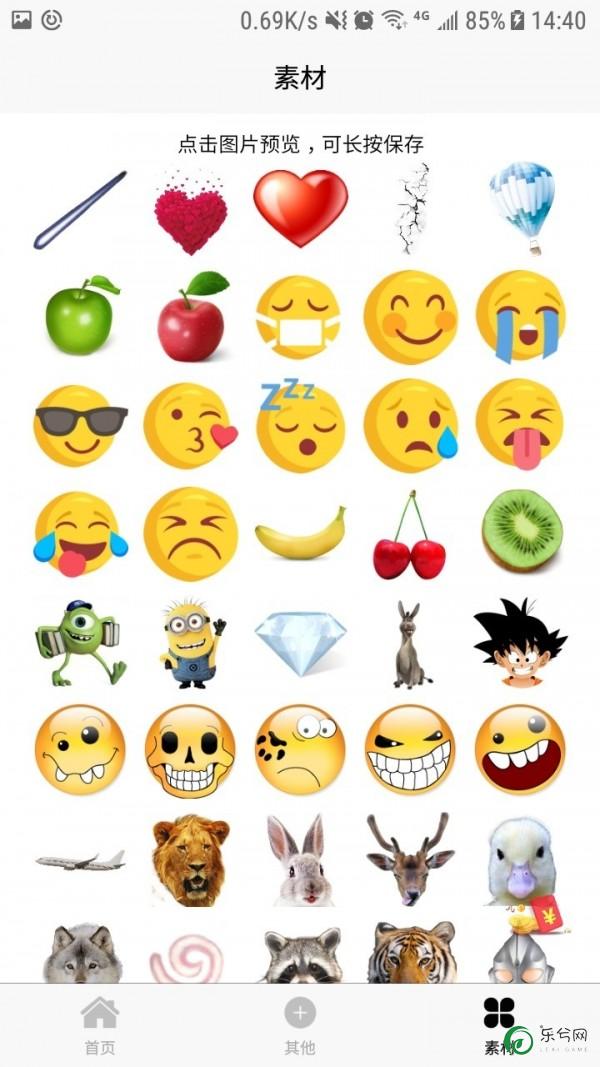Open the cherries image
The image size is (600, 1067).
click(409, 536)
